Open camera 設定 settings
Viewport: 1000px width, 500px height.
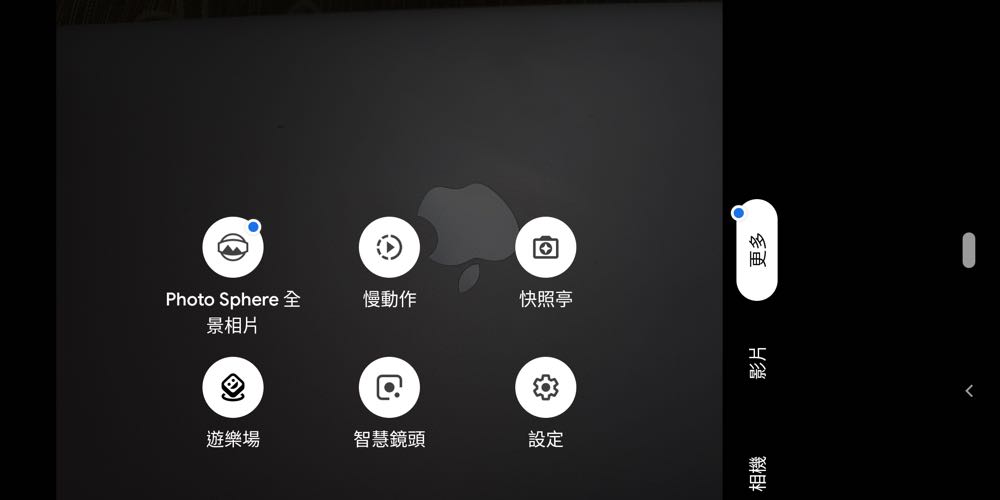[x=545, y=387]
